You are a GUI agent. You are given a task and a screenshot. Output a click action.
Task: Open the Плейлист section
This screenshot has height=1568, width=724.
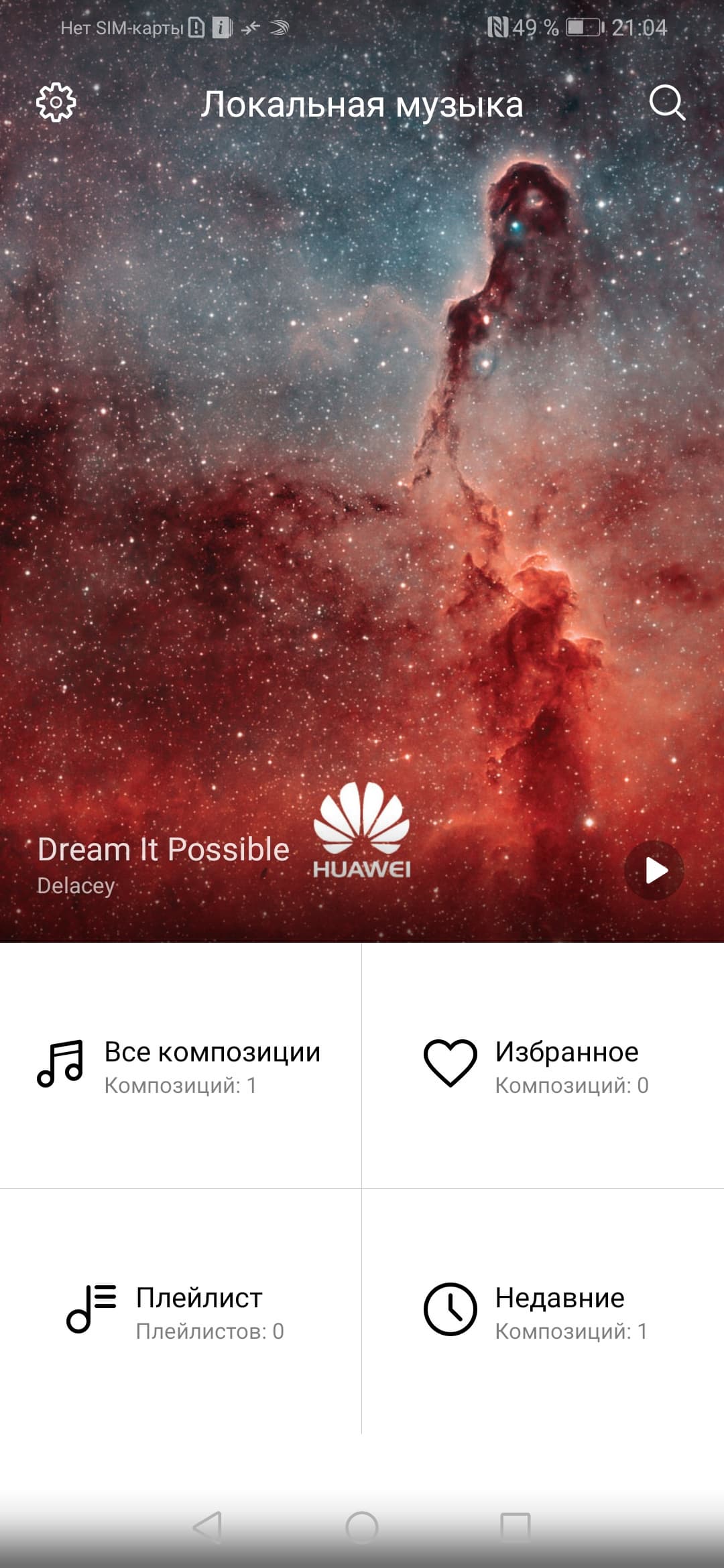[180, 1311]
